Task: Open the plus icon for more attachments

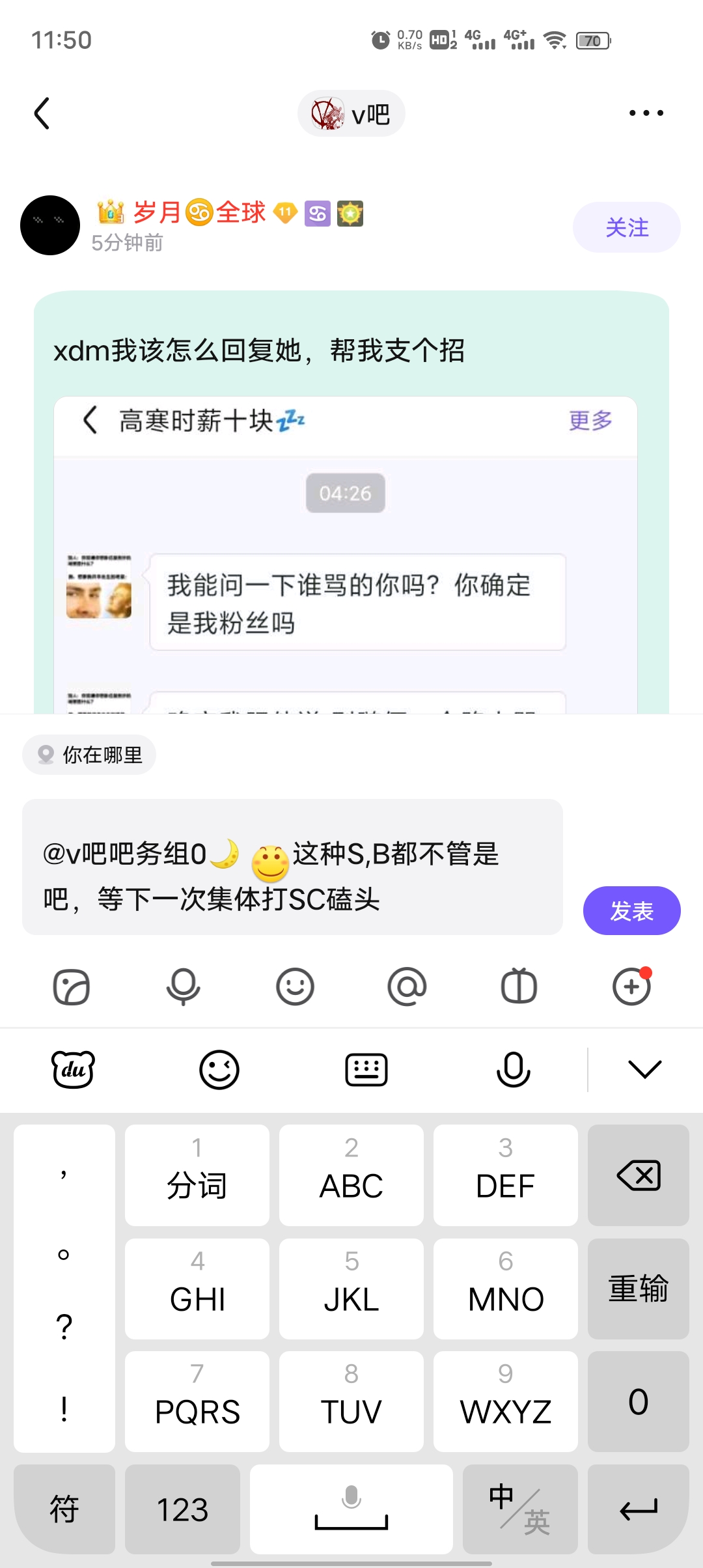Action: click(x=631, y=987)
